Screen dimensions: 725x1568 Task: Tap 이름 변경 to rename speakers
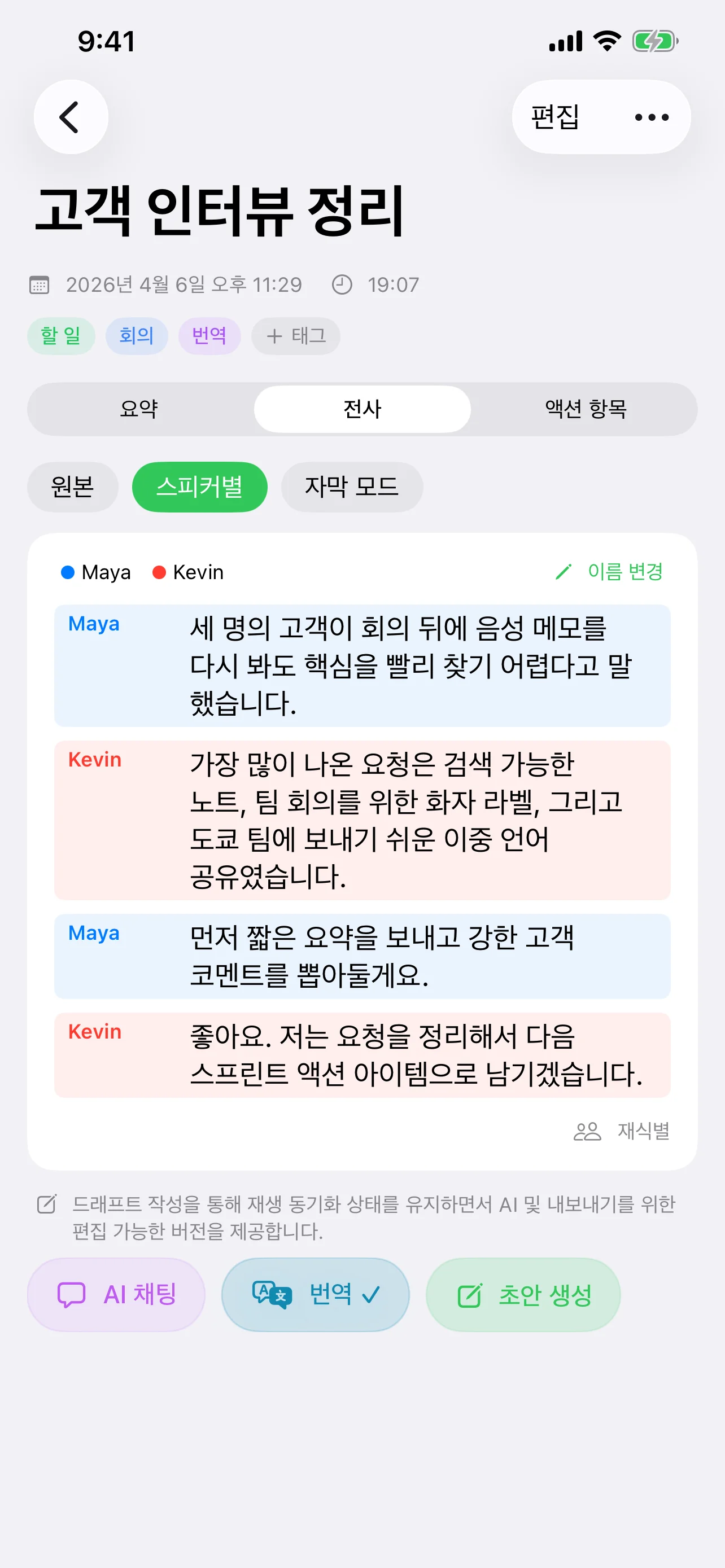pyautogui.click(x=610, y=572)
